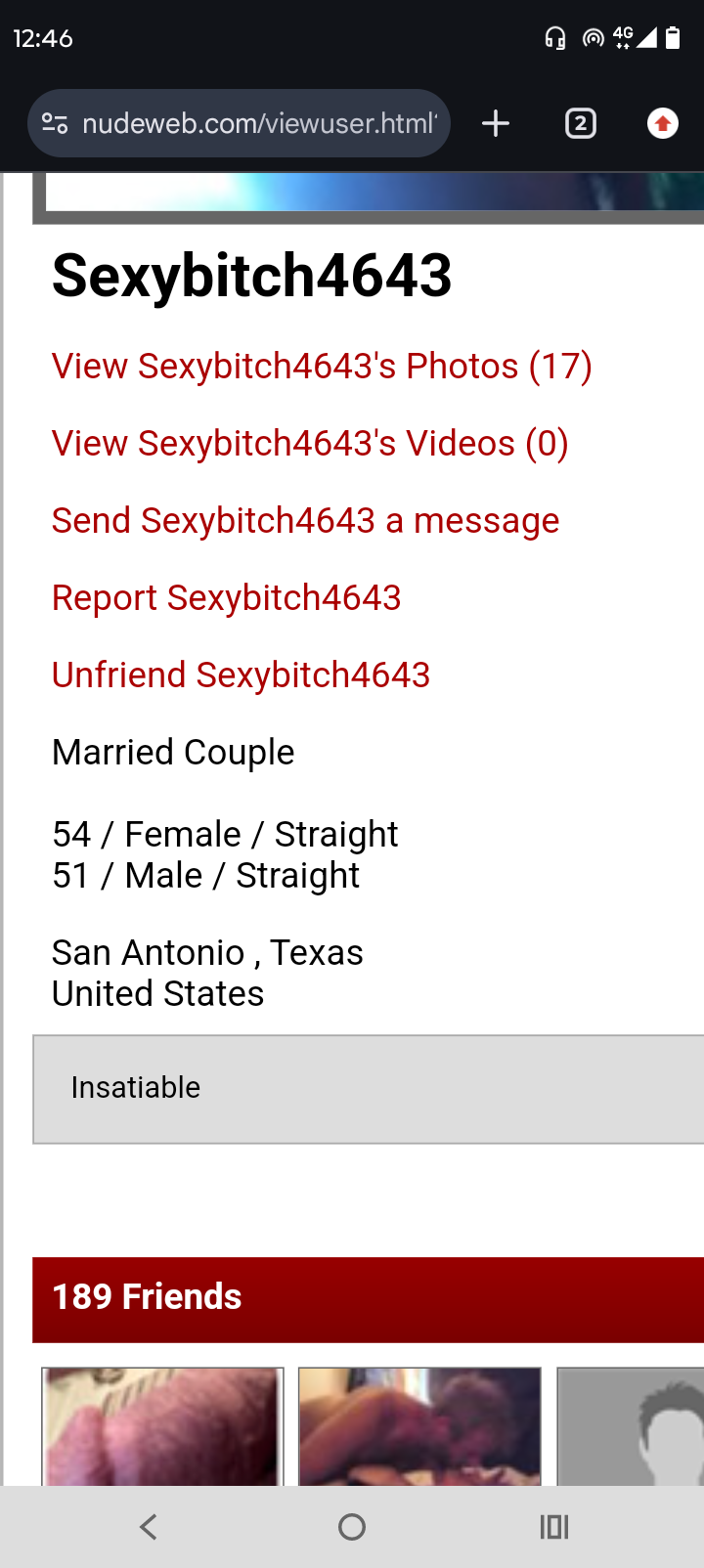Tap the address bar showing nudeweb.com
This screenshot has height=1568, width=704.
258,124
